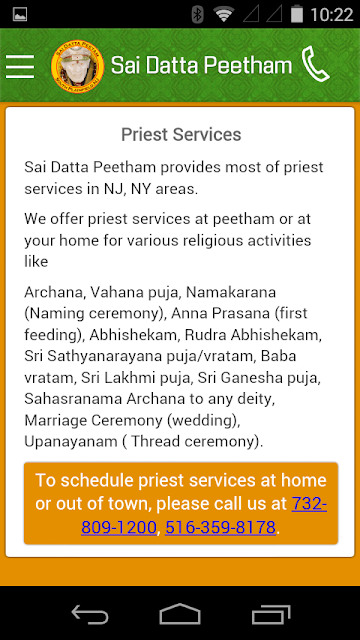Tap the phone call icon in header
360x640 pixels.
pyautogui.click(x=315, y=64)
